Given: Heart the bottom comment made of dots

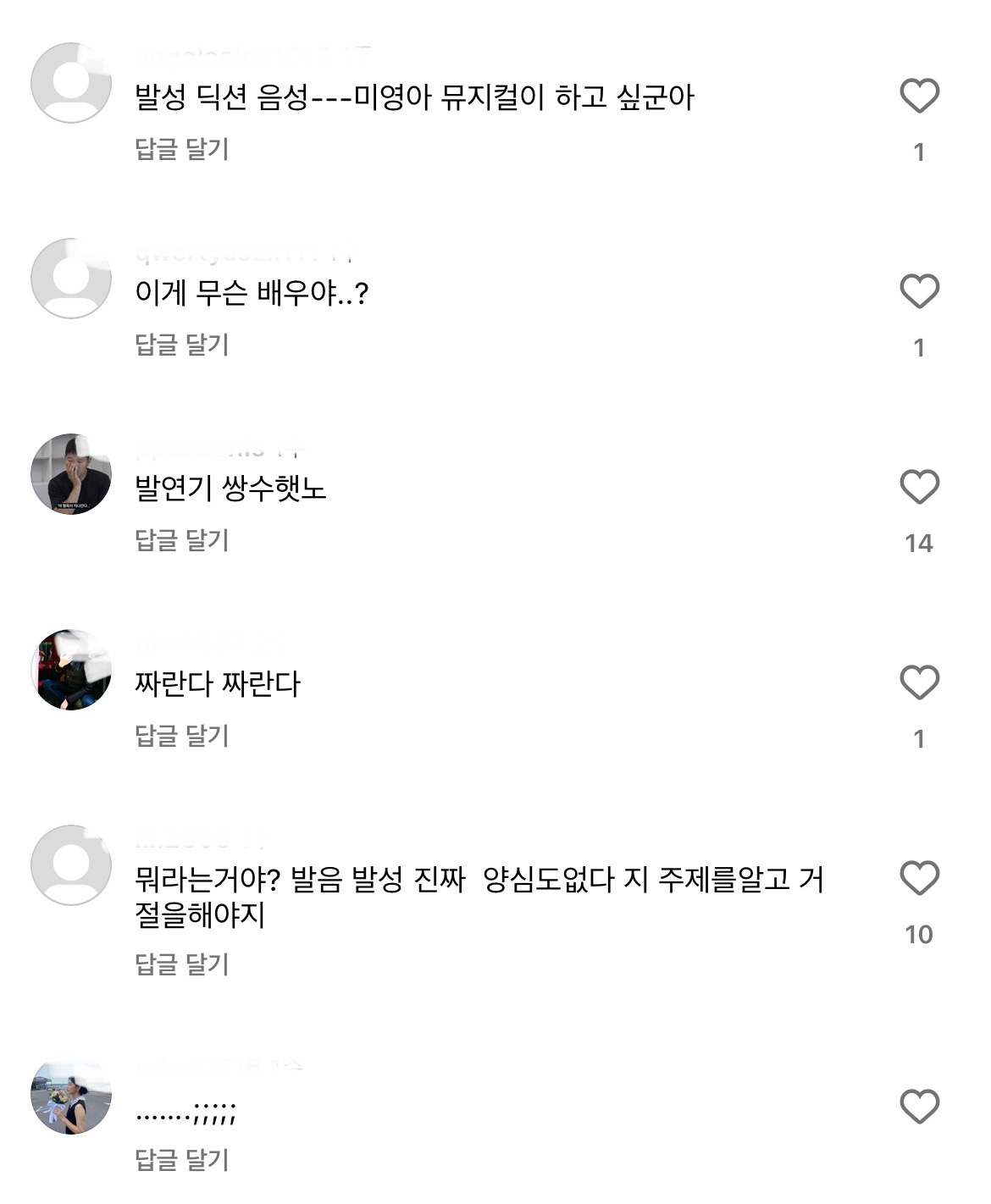Looking at the screenshot, I should point(919,1103).
